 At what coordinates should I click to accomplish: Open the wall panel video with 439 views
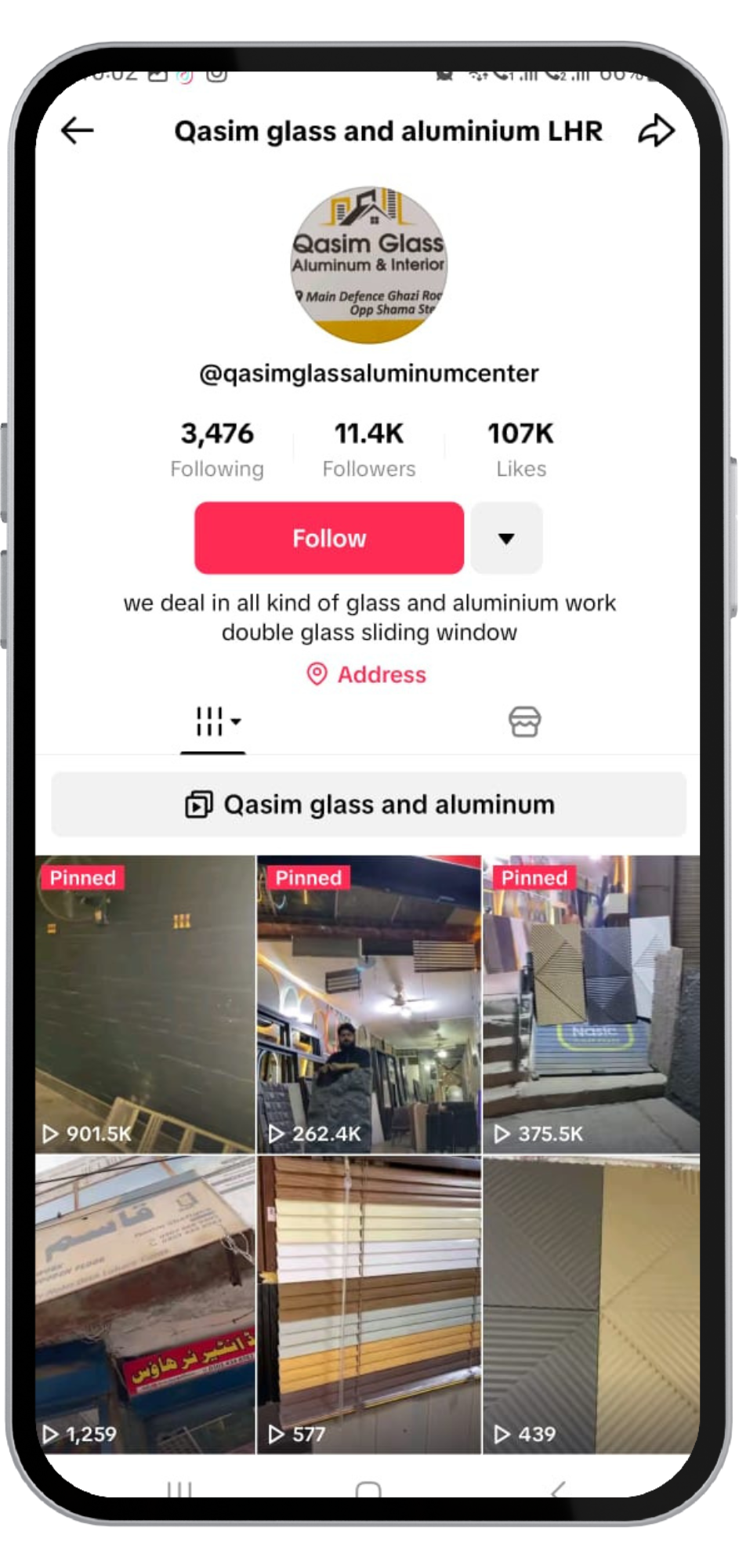591,1304
